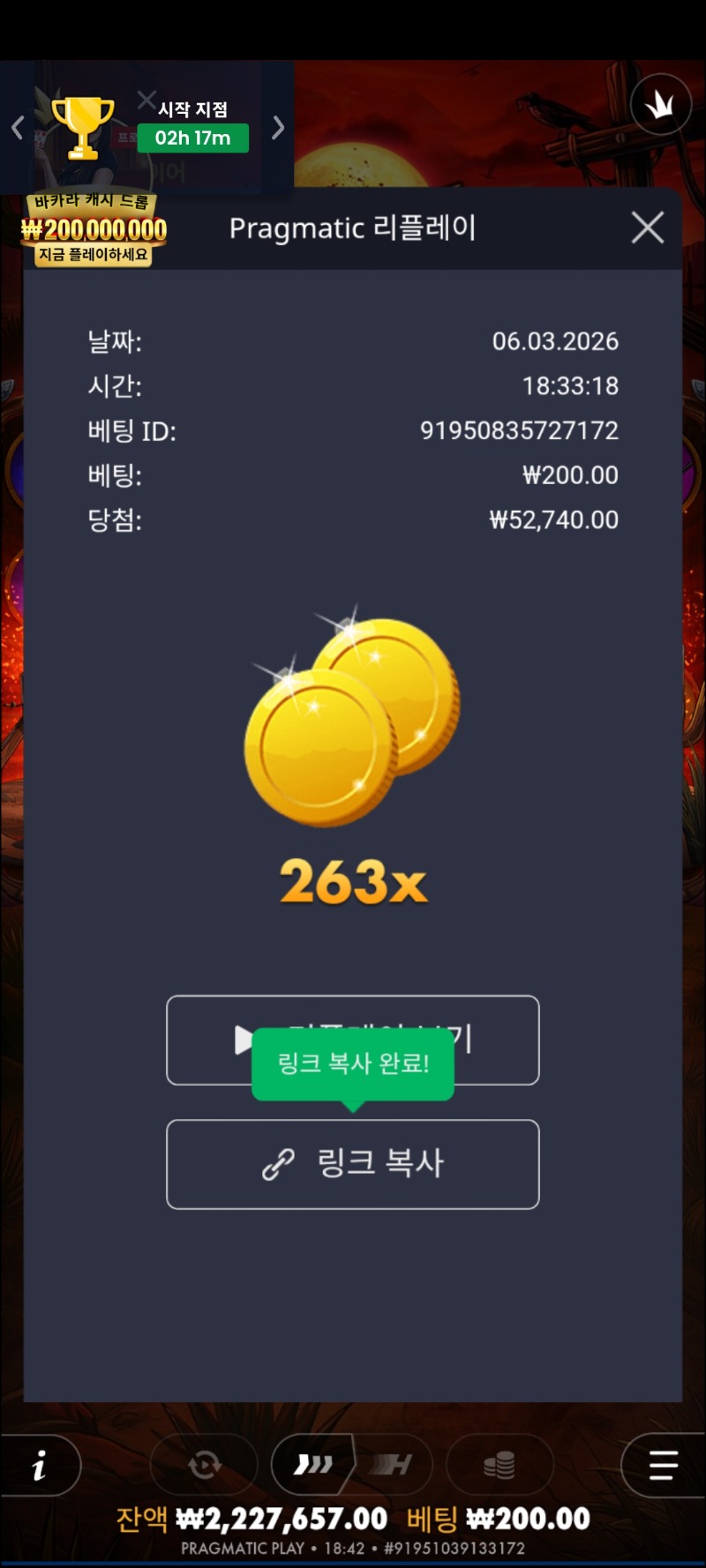Tap the 링크 복사 button
Viewport: 706px width, 1568px height.
(x=353, y=1164)
